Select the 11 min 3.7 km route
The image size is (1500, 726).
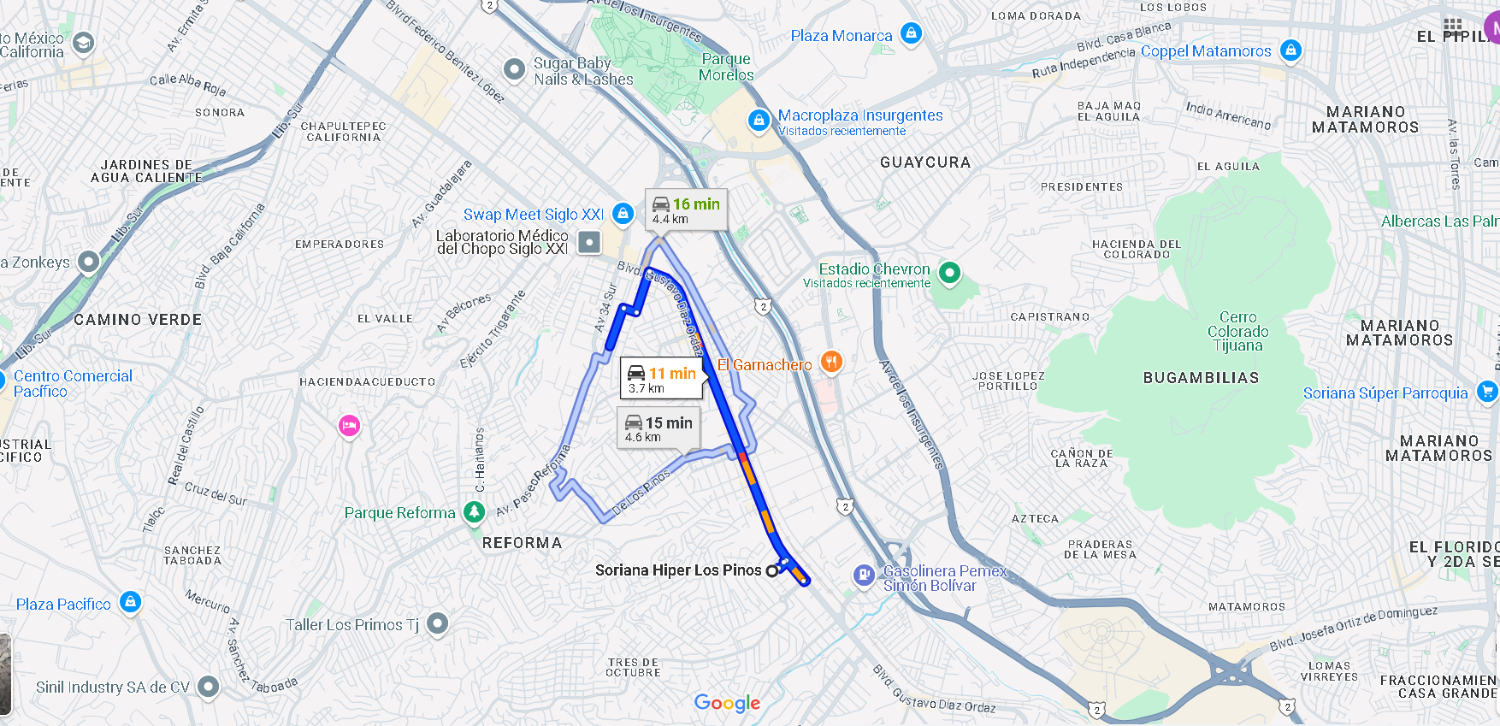[661, 379]
